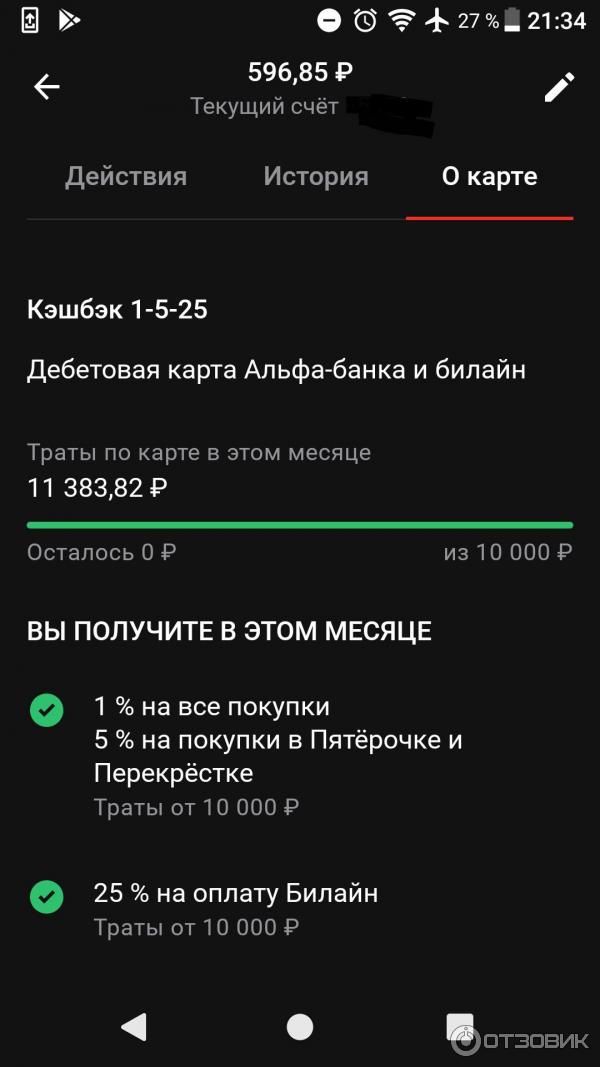This screenshot has width=600, height=1067.
Task: Tap the pencil edit icon
Action: point(559,87)
